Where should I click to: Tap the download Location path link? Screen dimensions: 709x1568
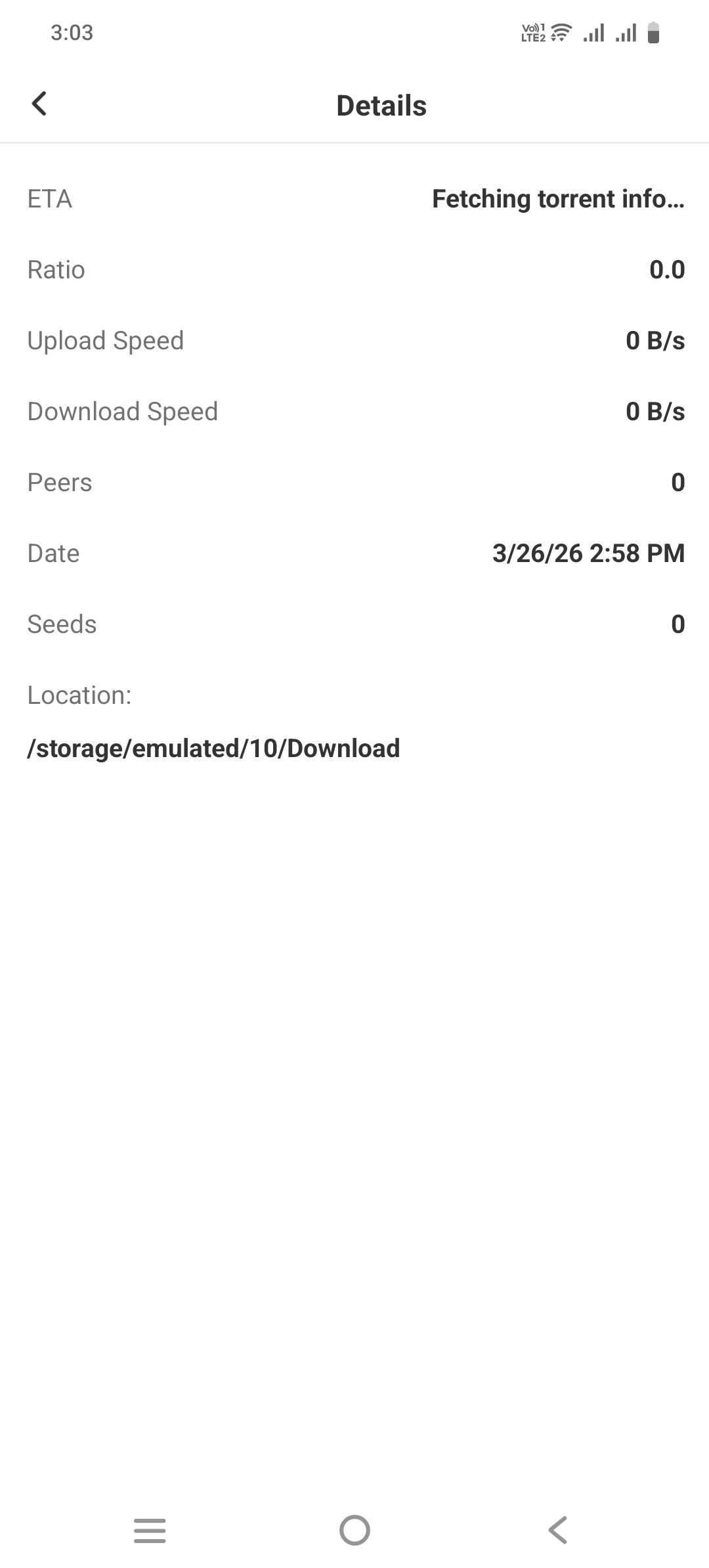pos(213,747)
